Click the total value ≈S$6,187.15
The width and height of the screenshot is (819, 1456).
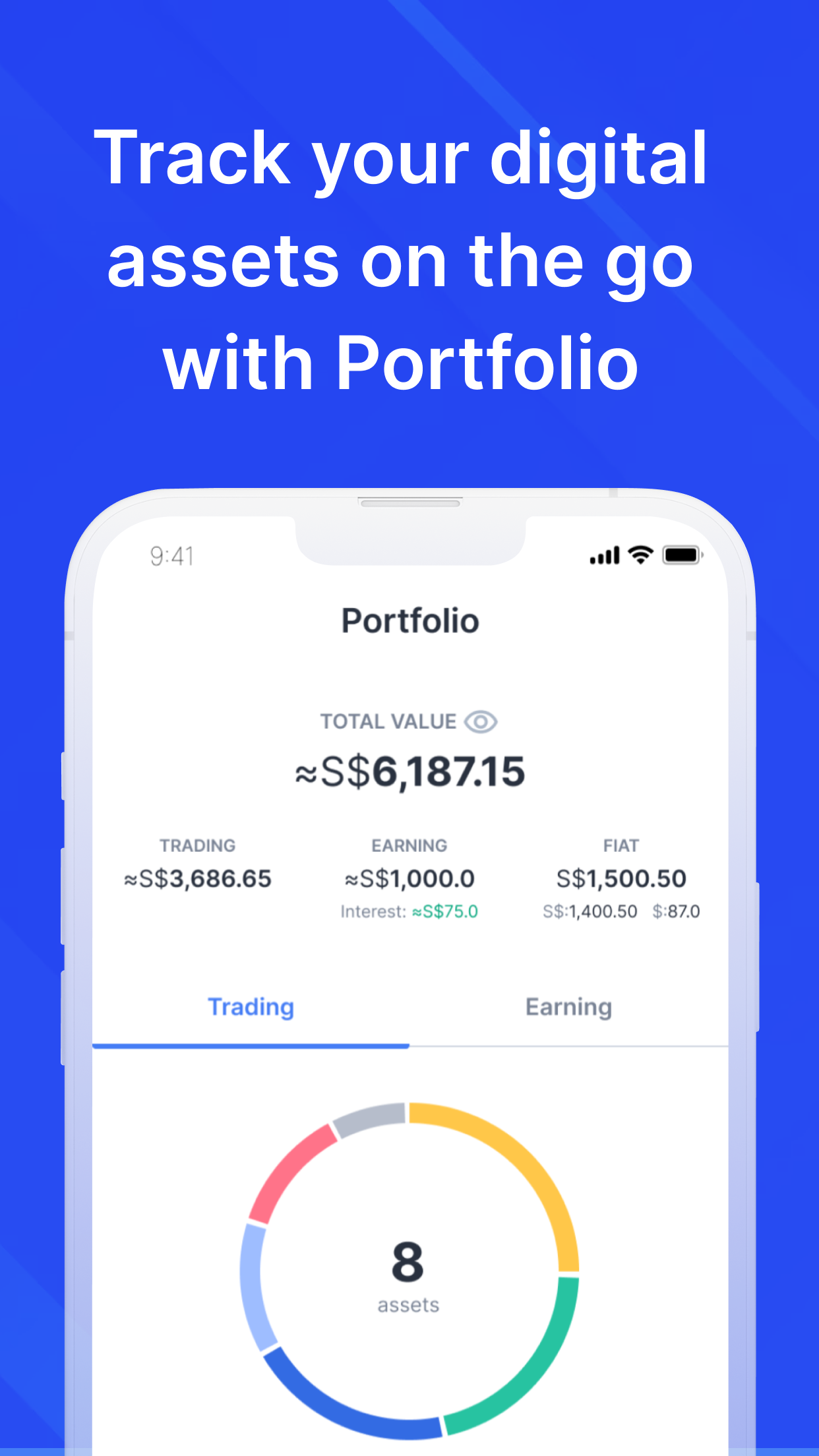click(x=409, y=775)
